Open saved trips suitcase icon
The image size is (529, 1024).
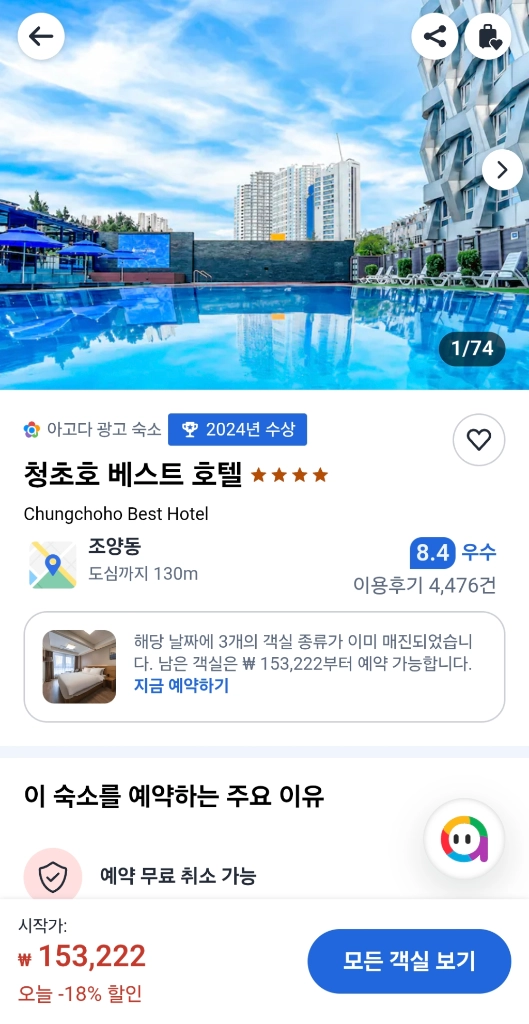tap(488, 37)
